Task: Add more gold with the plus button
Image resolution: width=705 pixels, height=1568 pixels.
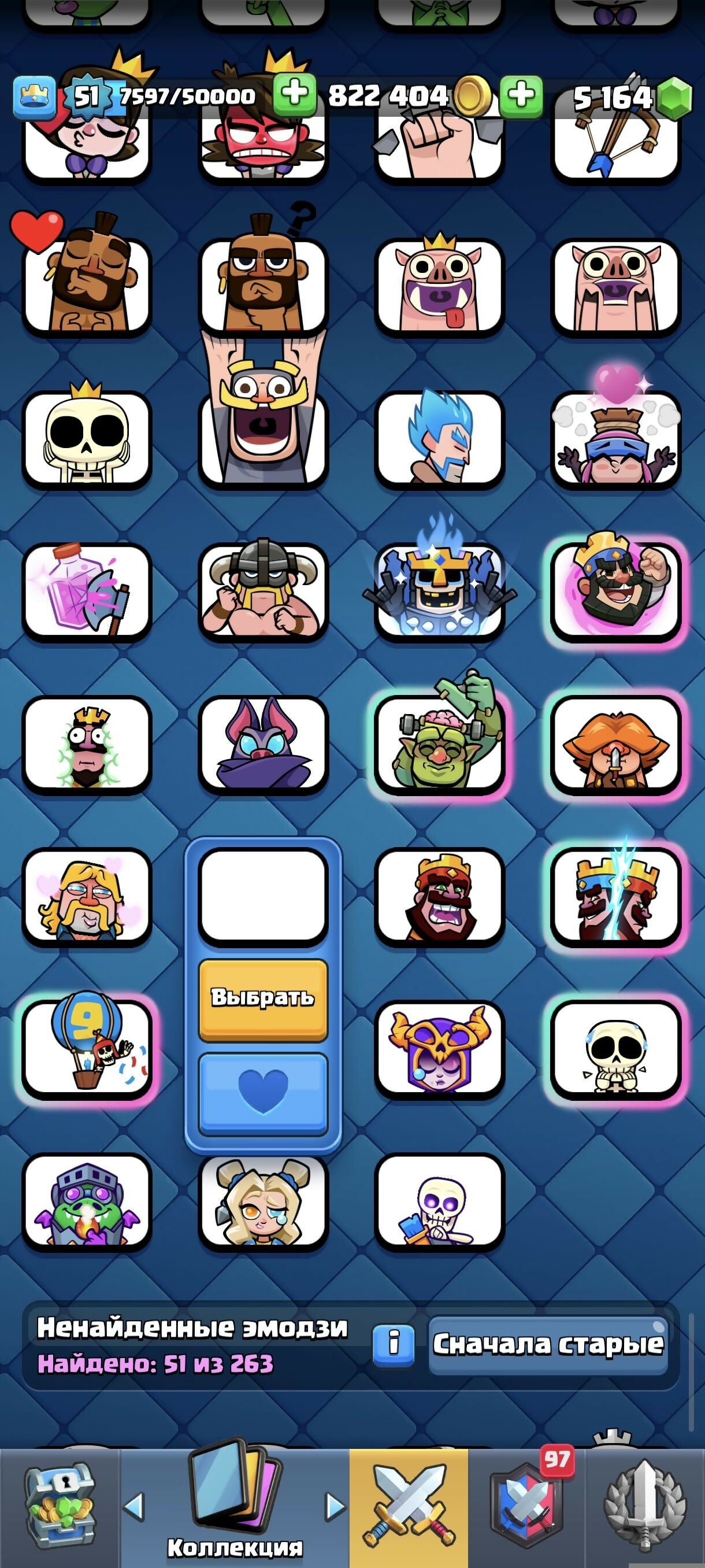Action: pos(294,95)
